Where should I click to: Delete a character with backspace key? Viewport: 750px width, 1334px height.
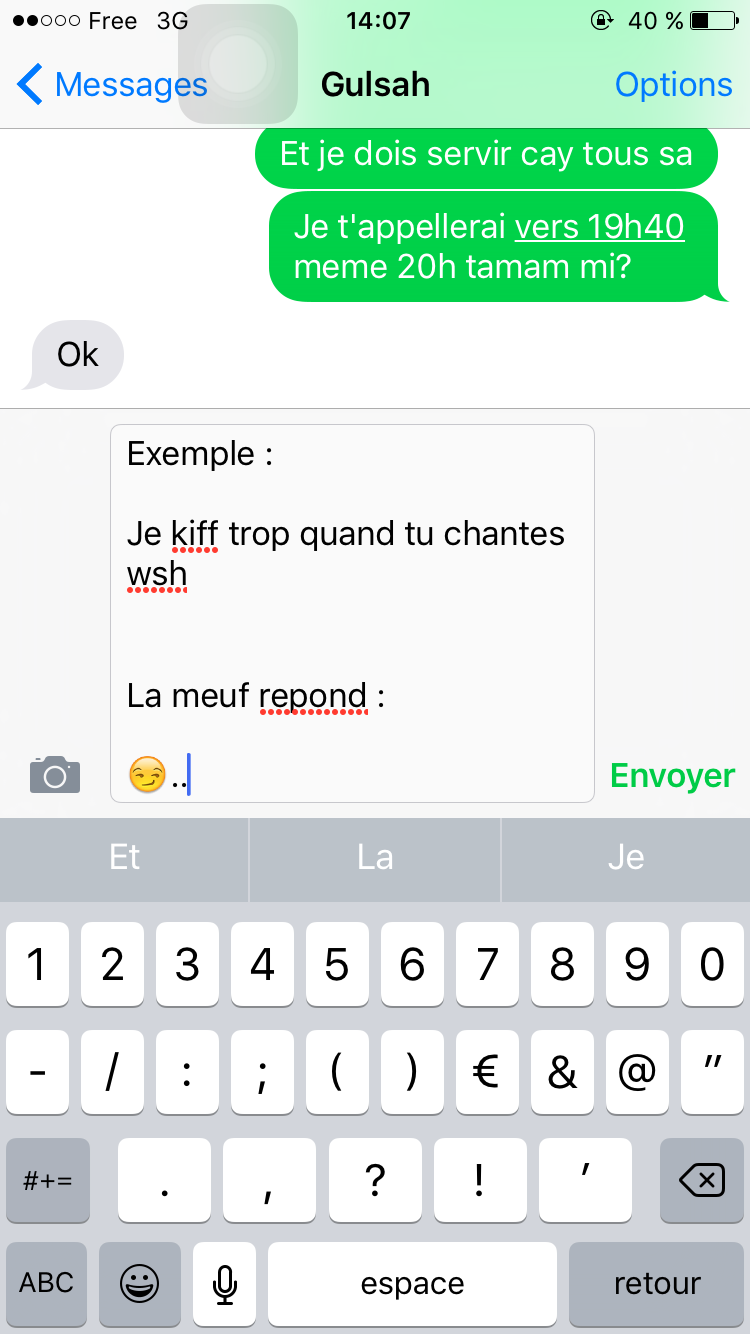pyautogui.click(x=702, y=1180)
